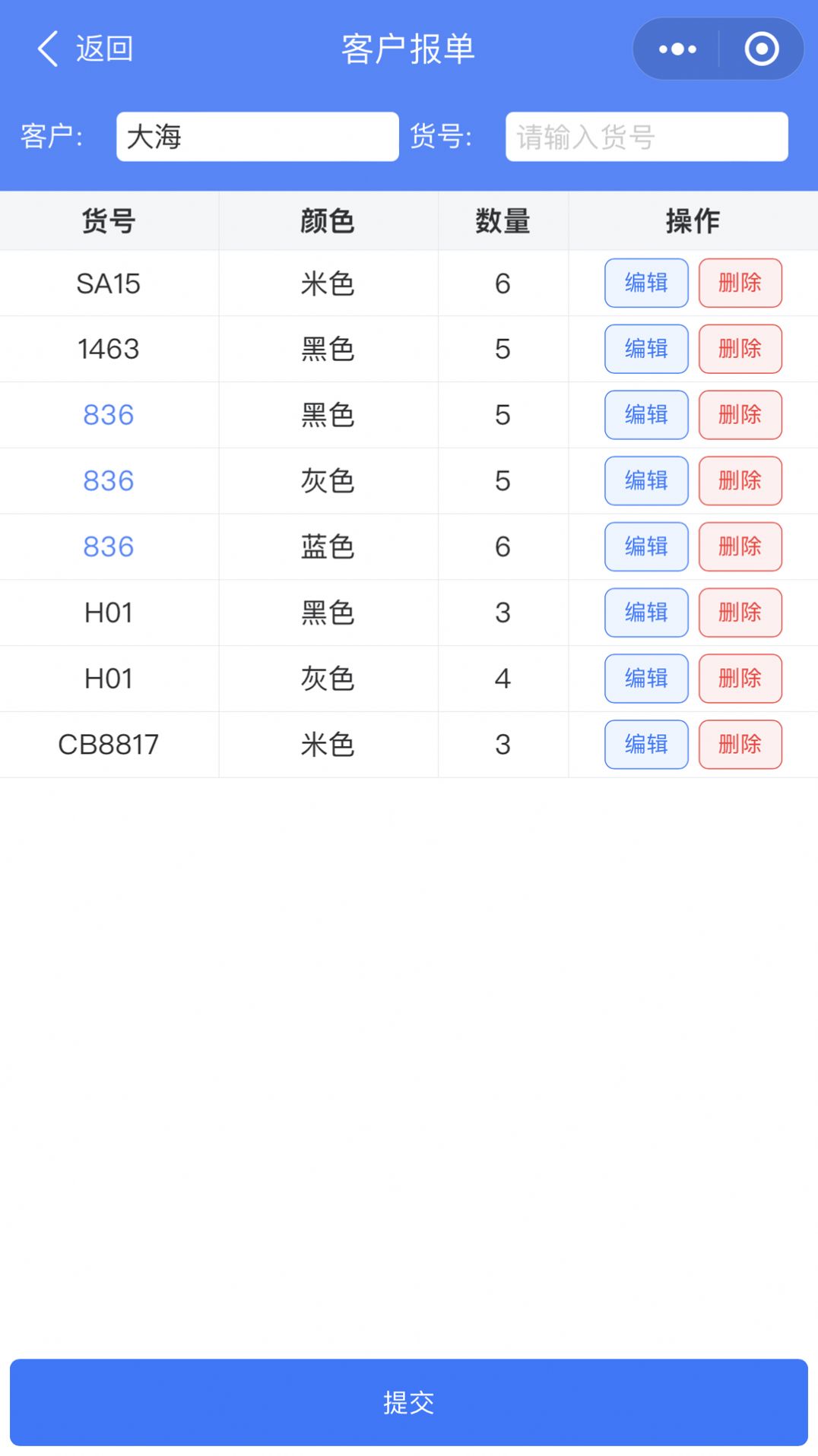Edit the CB8817 米色 entry
This screenshot has height=1456, width=818.
pyautogui.click(x=646, y=745)
